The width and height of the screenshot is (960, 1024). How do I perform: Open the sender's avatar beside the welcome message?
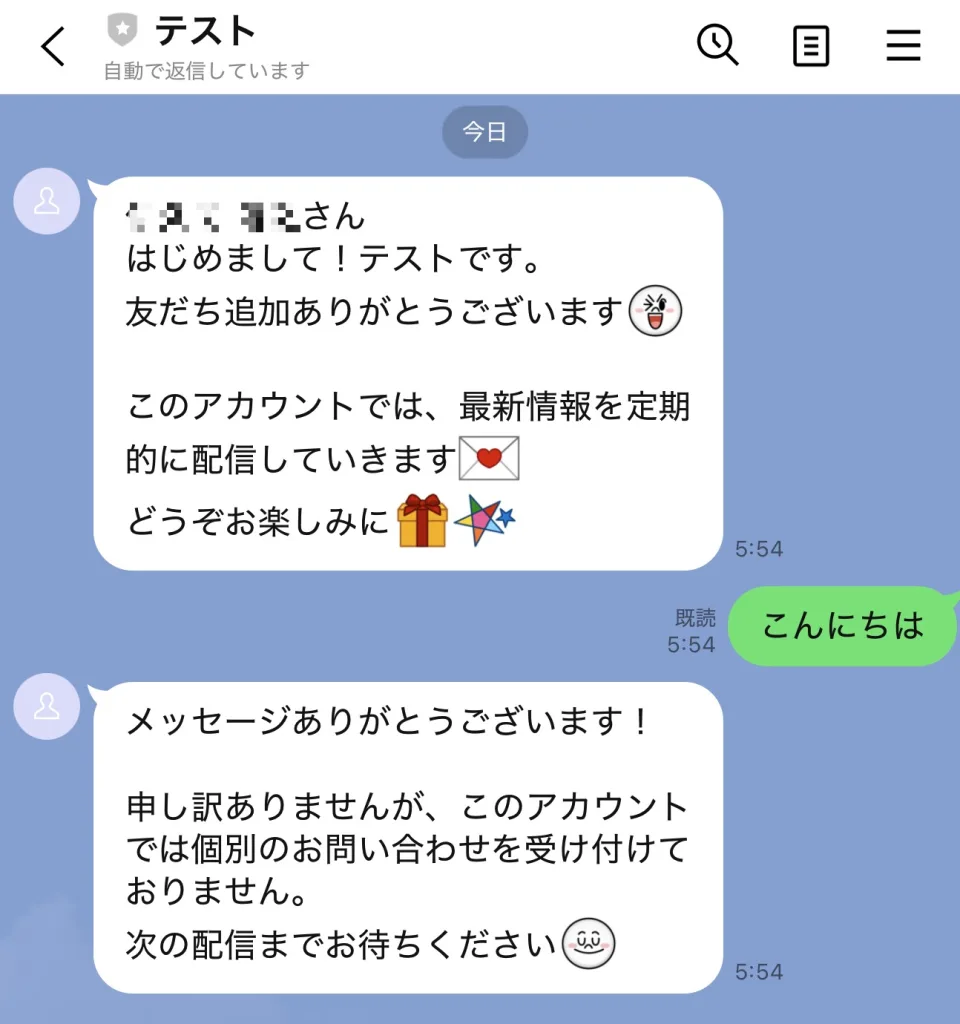click(46, 201)
